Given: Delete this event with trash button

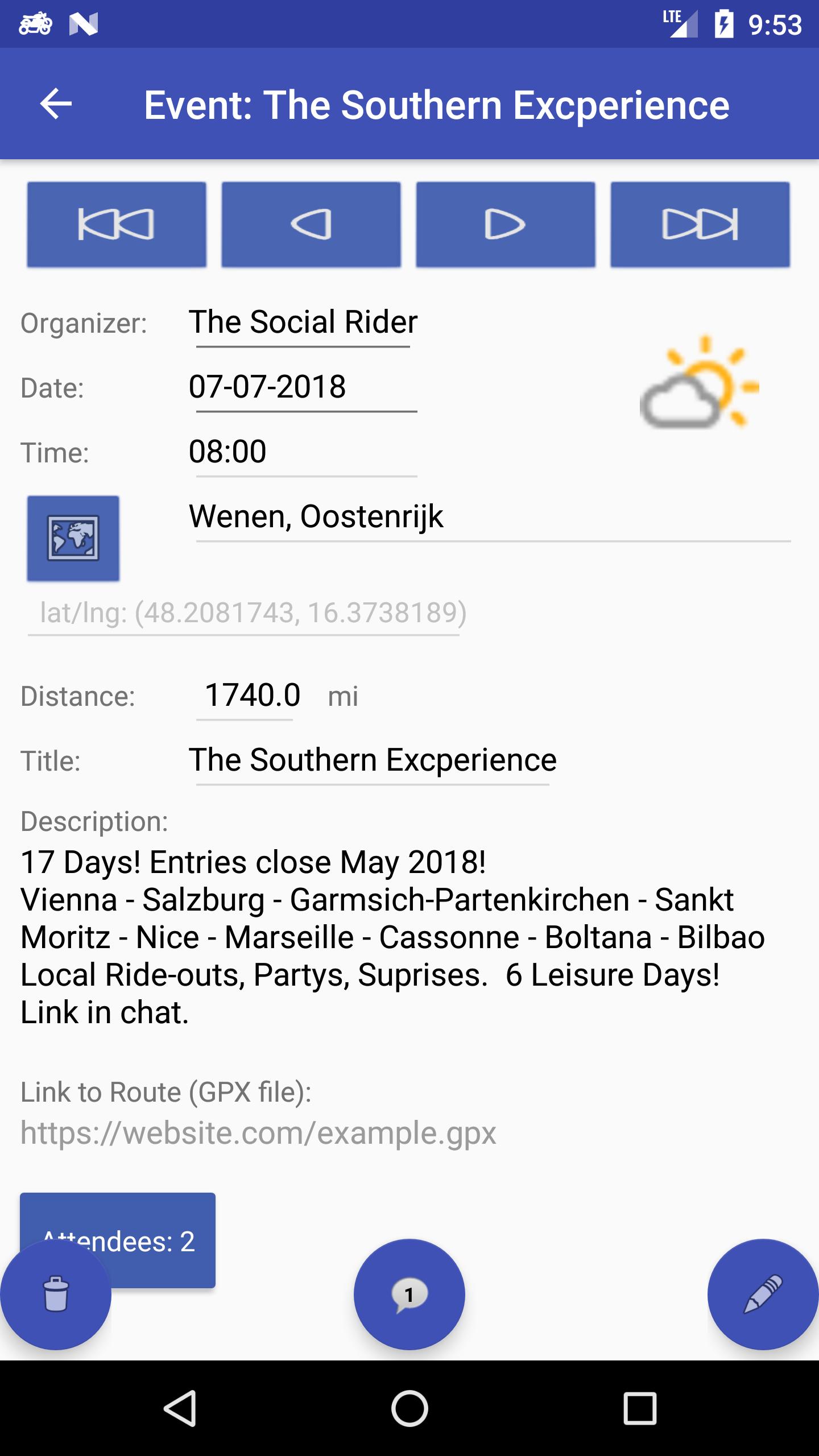Looking at the screenshot, I should (56, 1294).
